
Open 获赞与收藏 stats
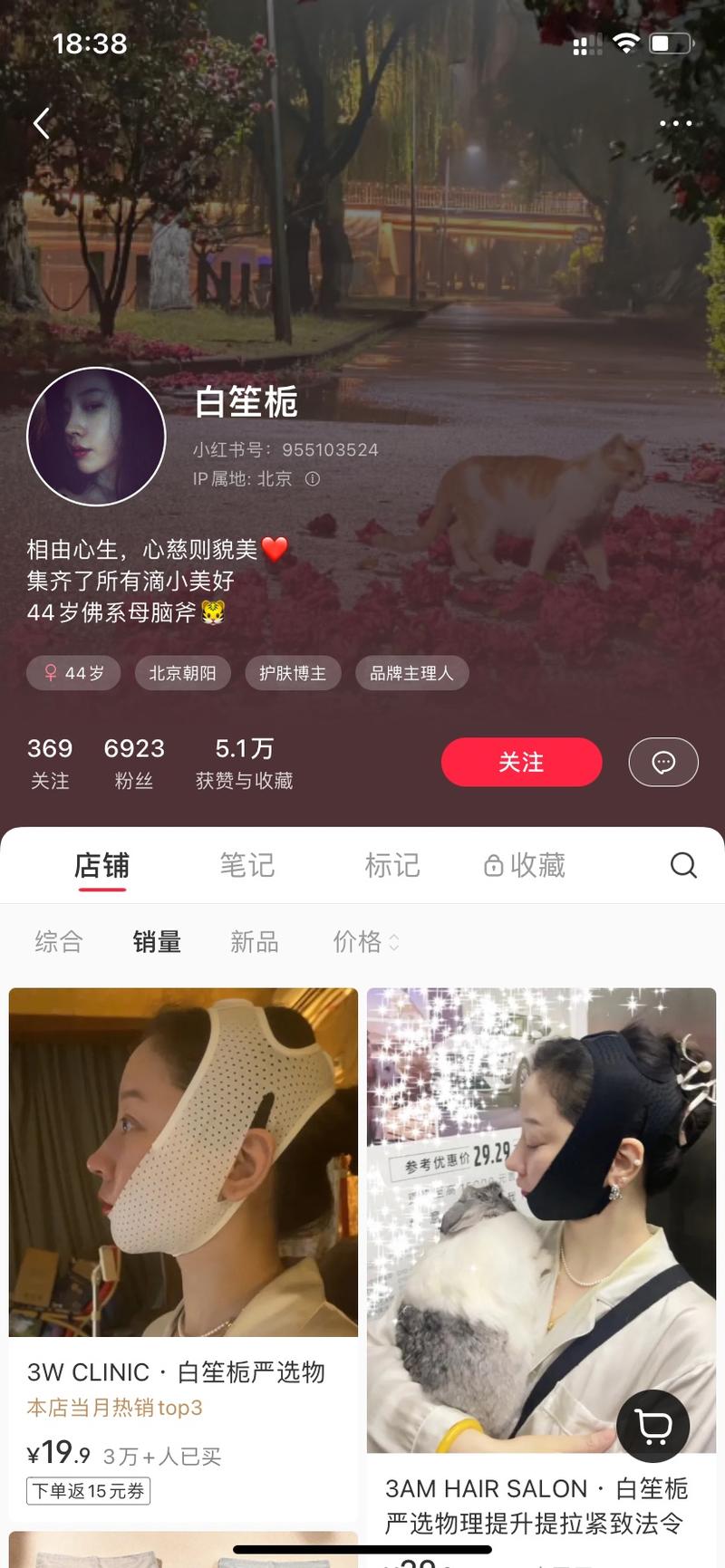click(x=244, y=763)
